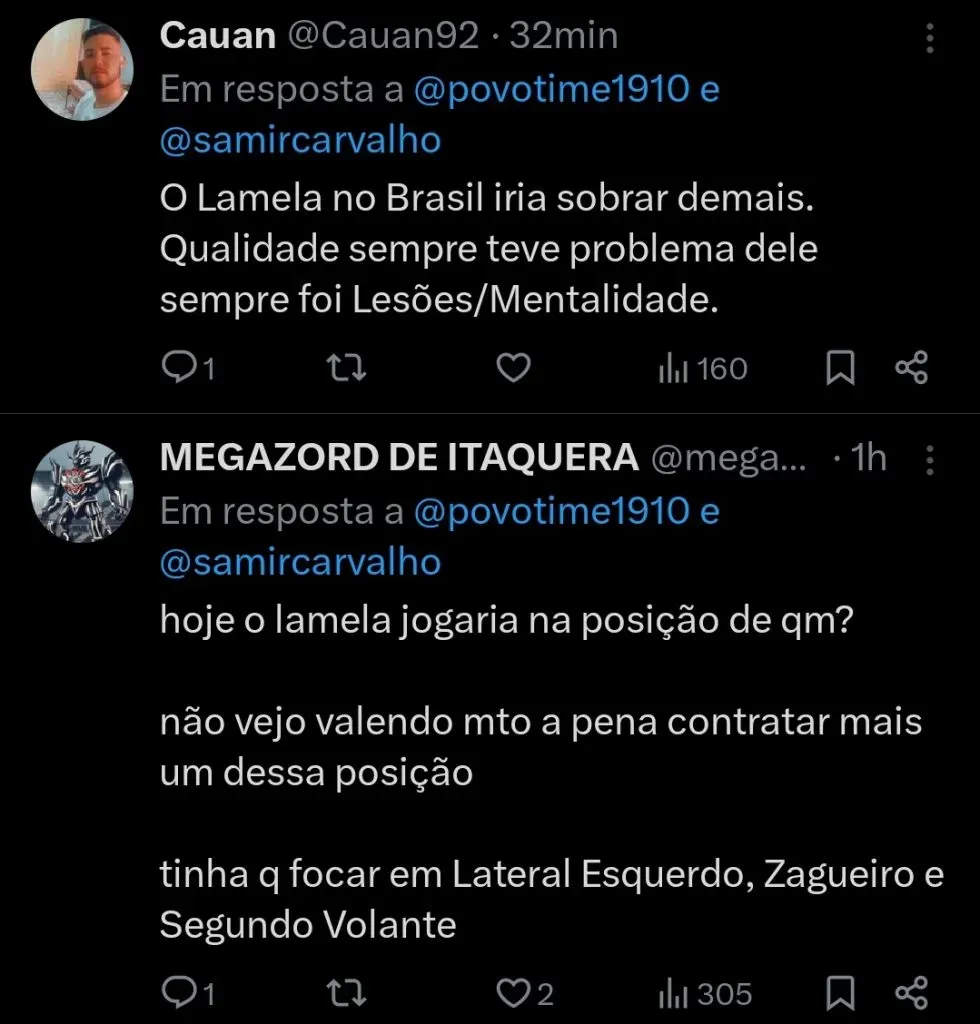The image size is (980, 1024).
Task: Open more options menu on MEGAZORD's tweet
Action: point(930,458)
